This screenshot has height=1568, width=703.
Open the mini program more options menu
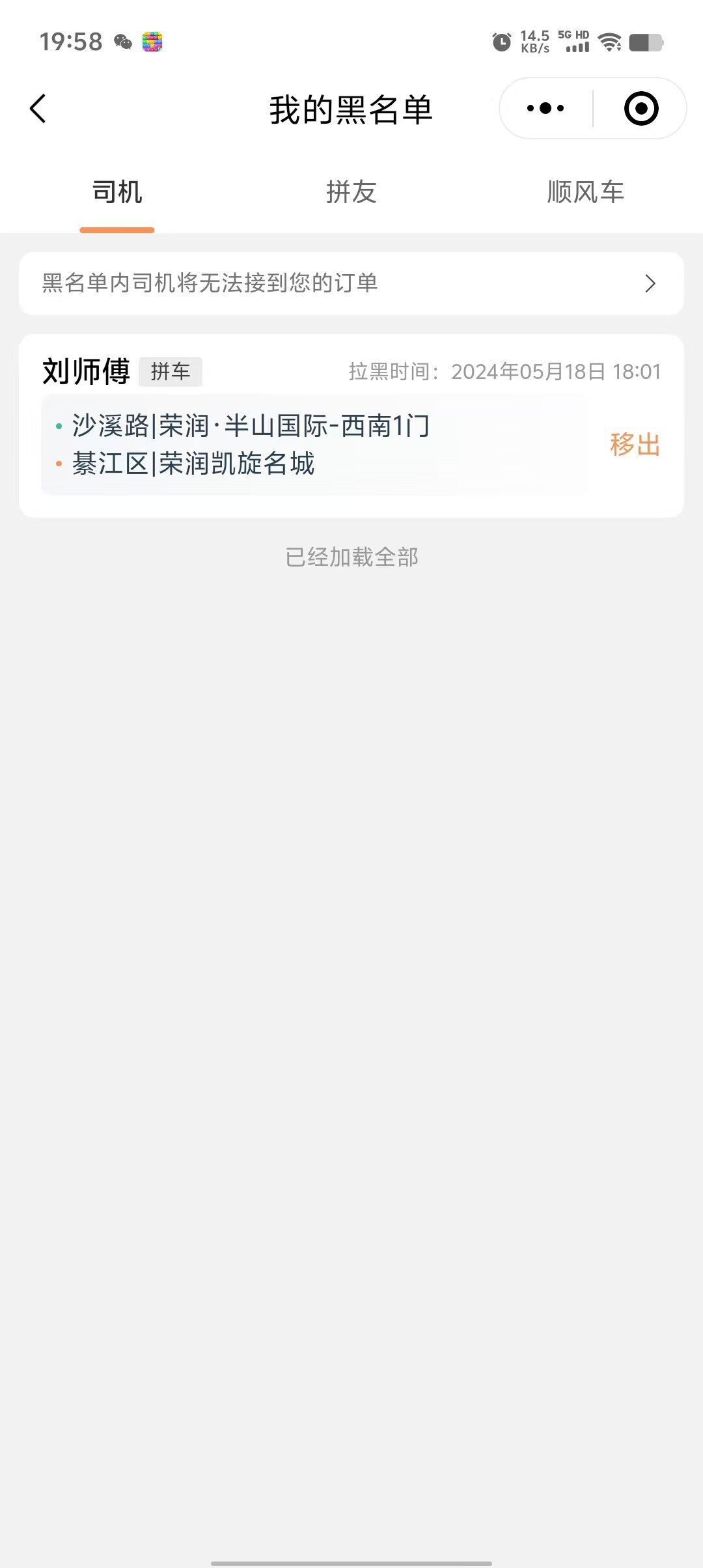[x=545, y=108]
